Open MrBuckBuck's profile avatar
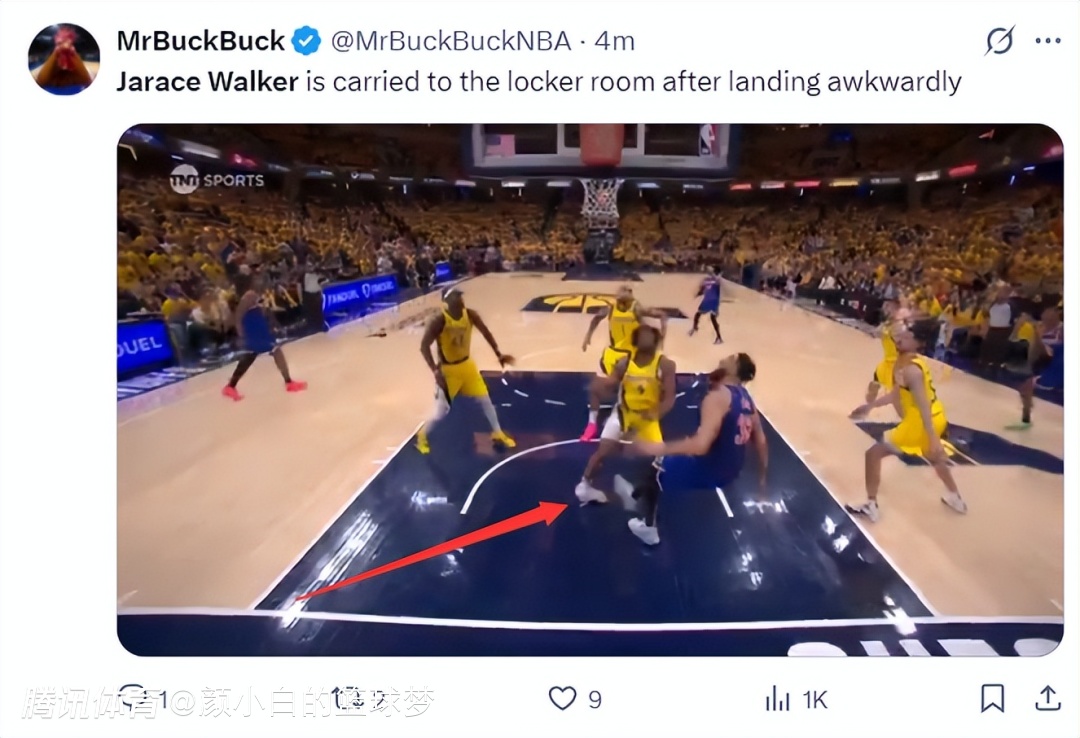1080x738 pixels. tap(63, 59)
